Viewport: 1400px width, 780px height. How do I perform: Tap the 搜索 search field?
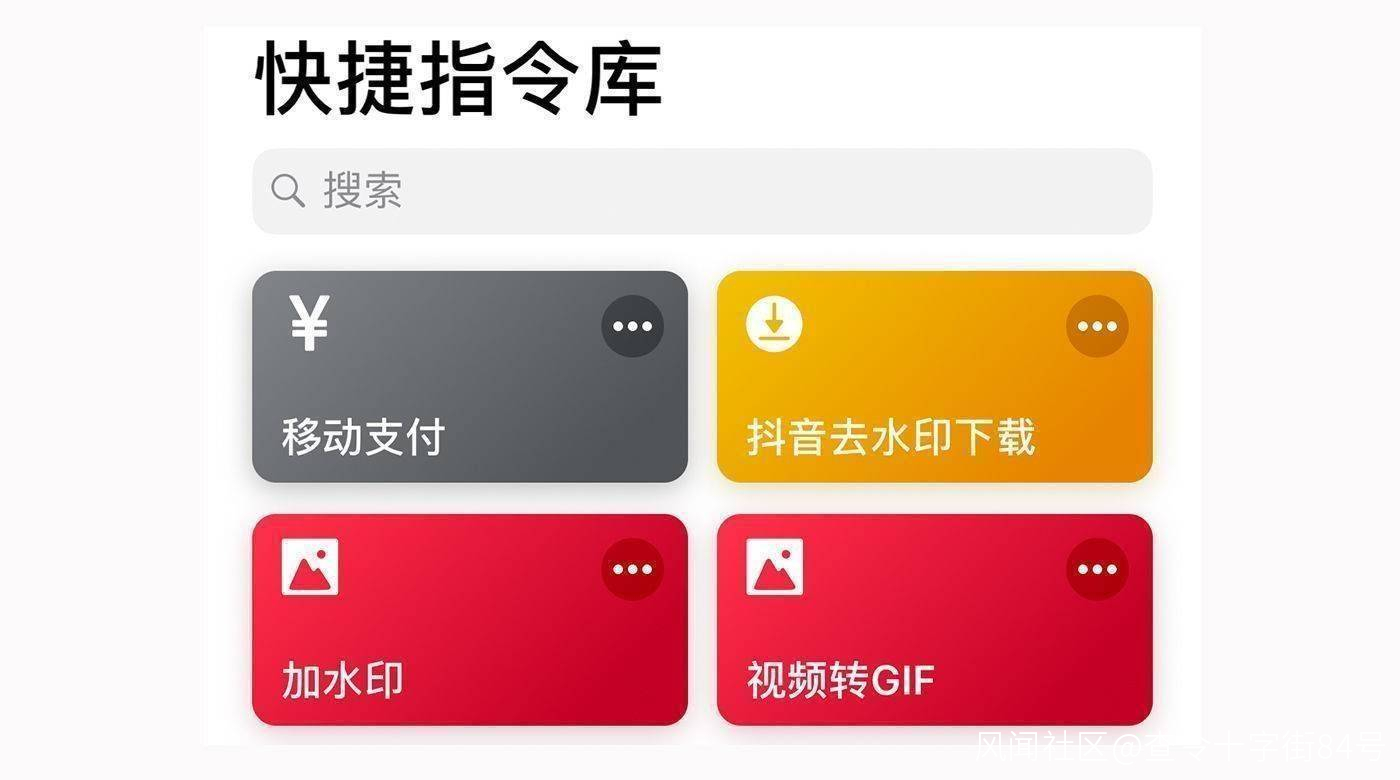(700, 191)
